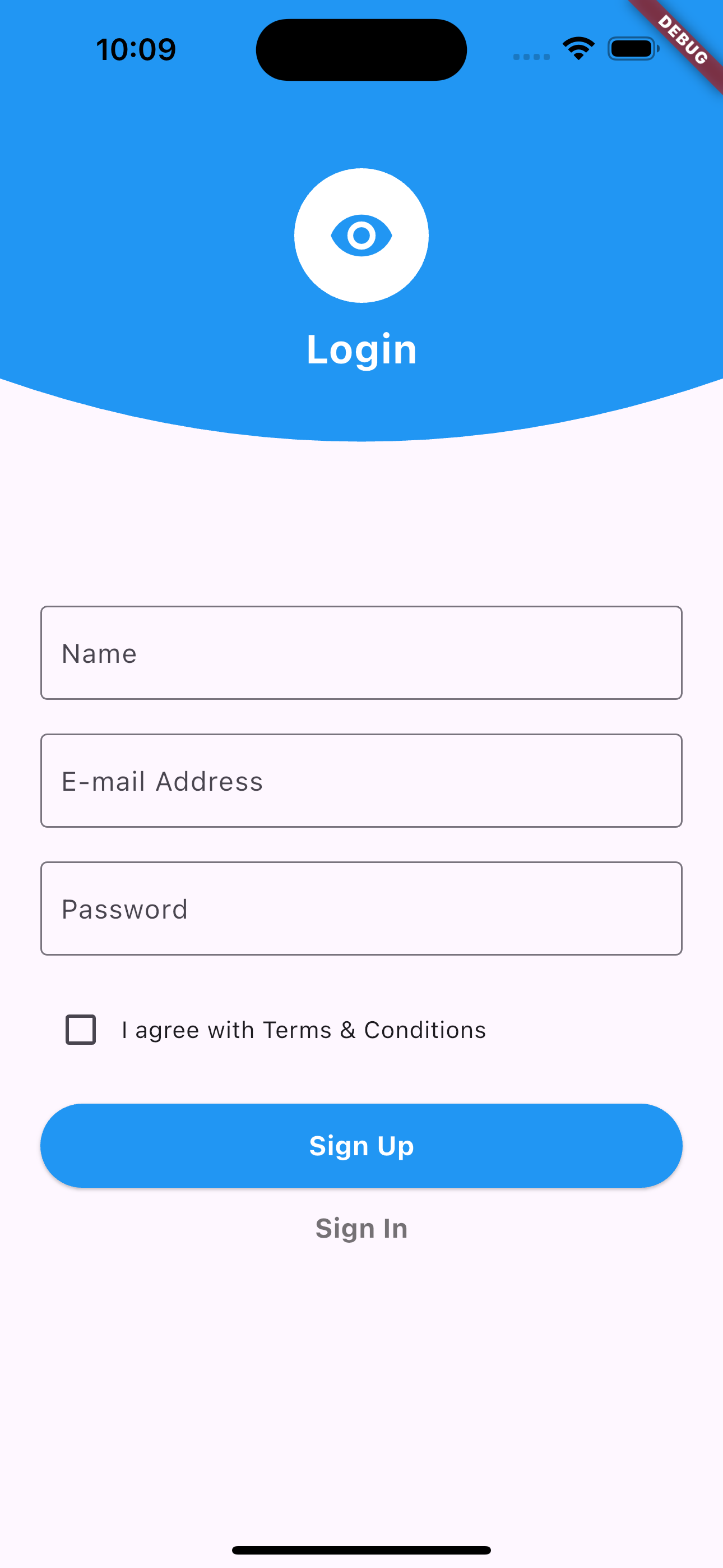Viewport: 723px width, 1568px height.
Task: Tap the Login heading text
Action: pyautogui.click(x=361, y=348)
